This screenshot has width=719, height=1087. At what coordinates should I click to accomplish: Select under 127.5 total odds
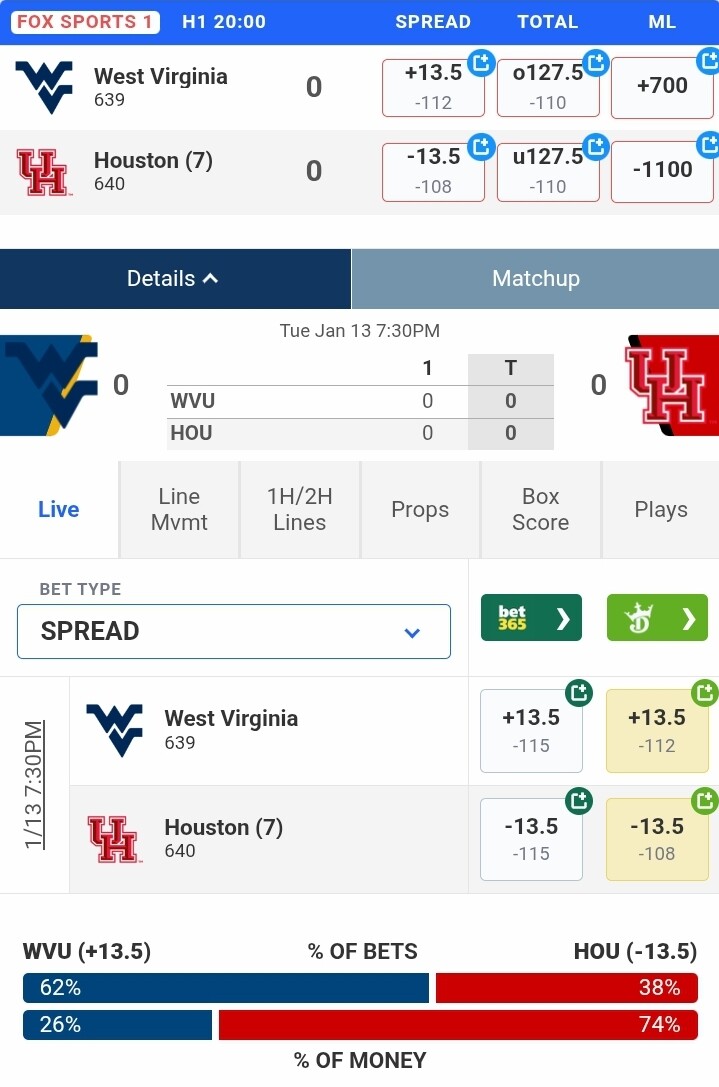click(x=547, y=171)
